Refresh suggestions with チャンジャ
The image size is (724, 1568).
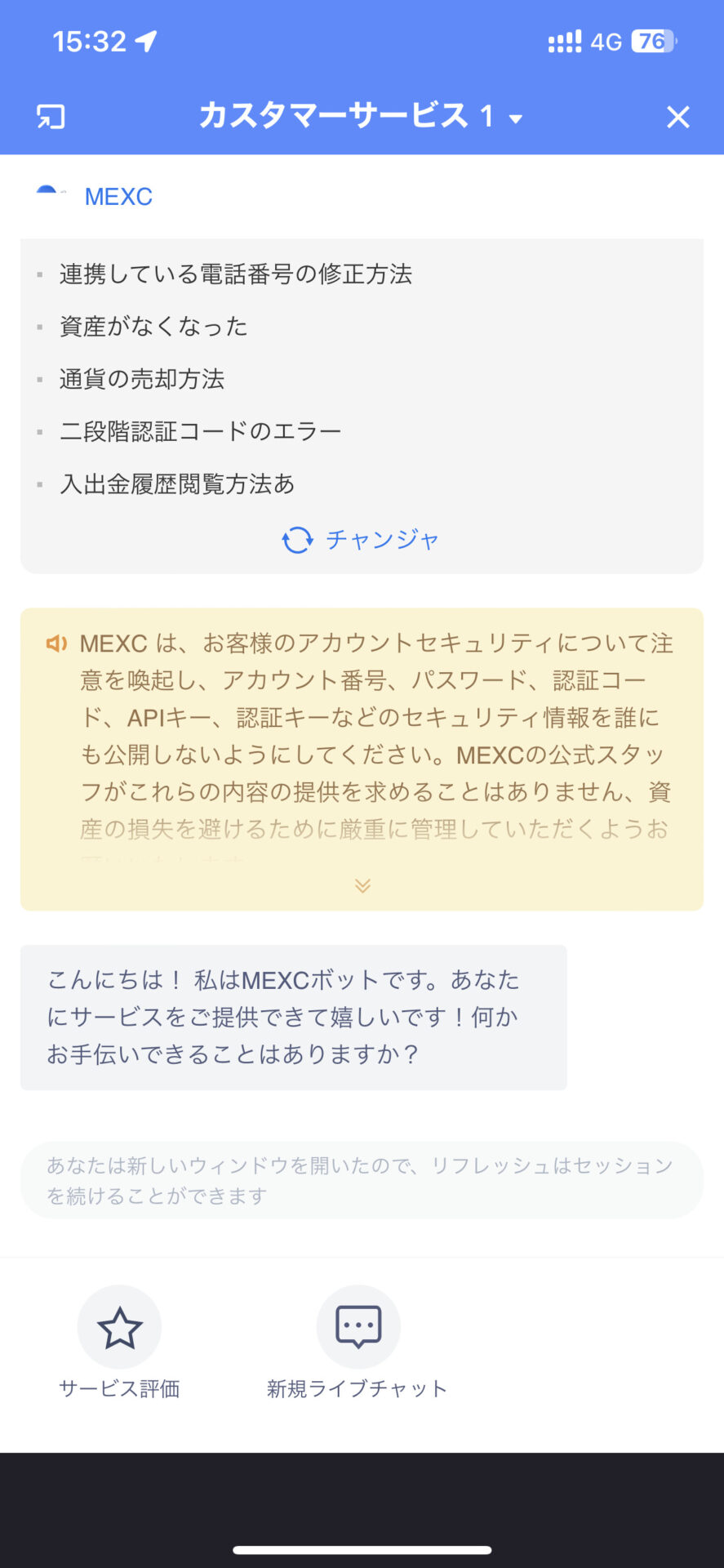tap(361, 540)
